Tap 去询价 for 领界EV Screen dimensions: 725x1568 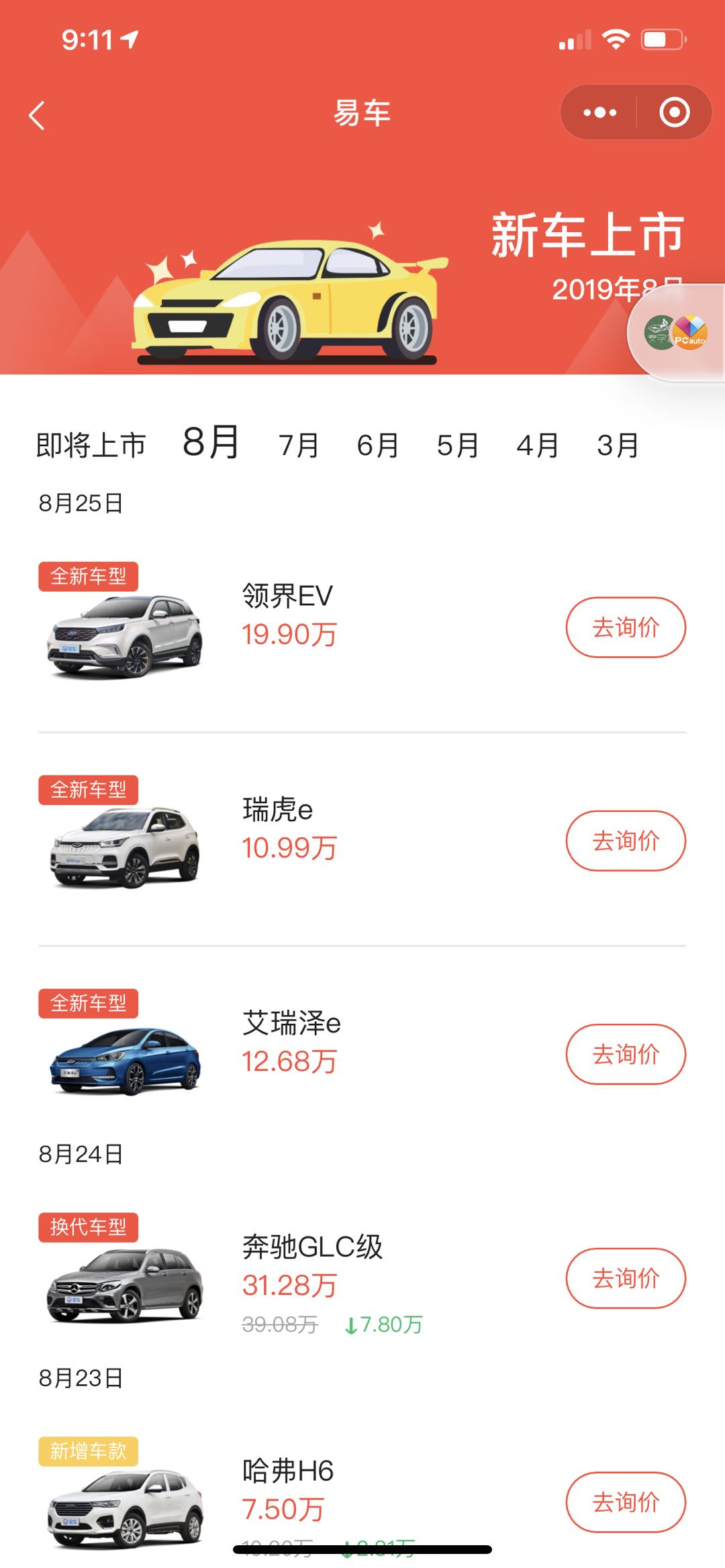coord(626,627)
